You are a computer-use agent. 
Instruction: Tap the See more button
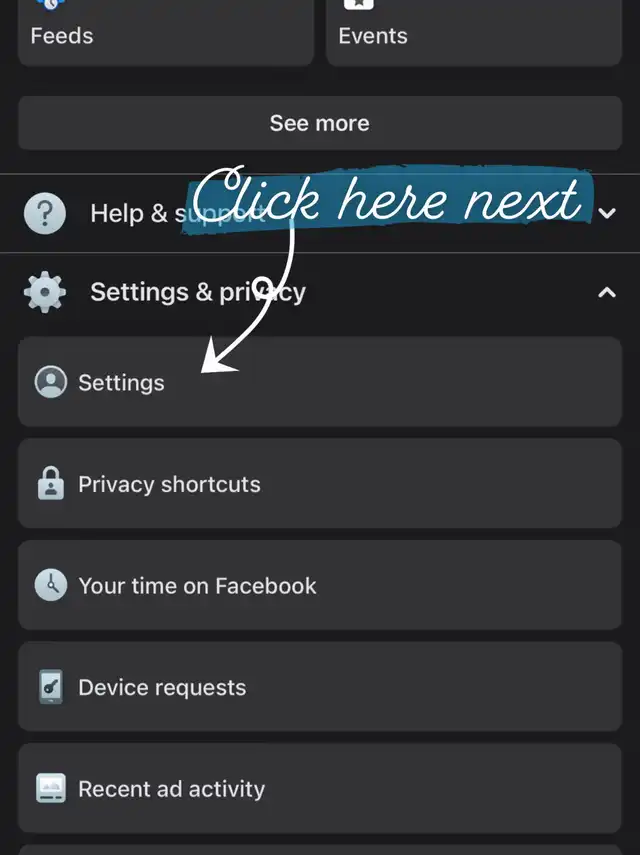[x=319, y=123]
